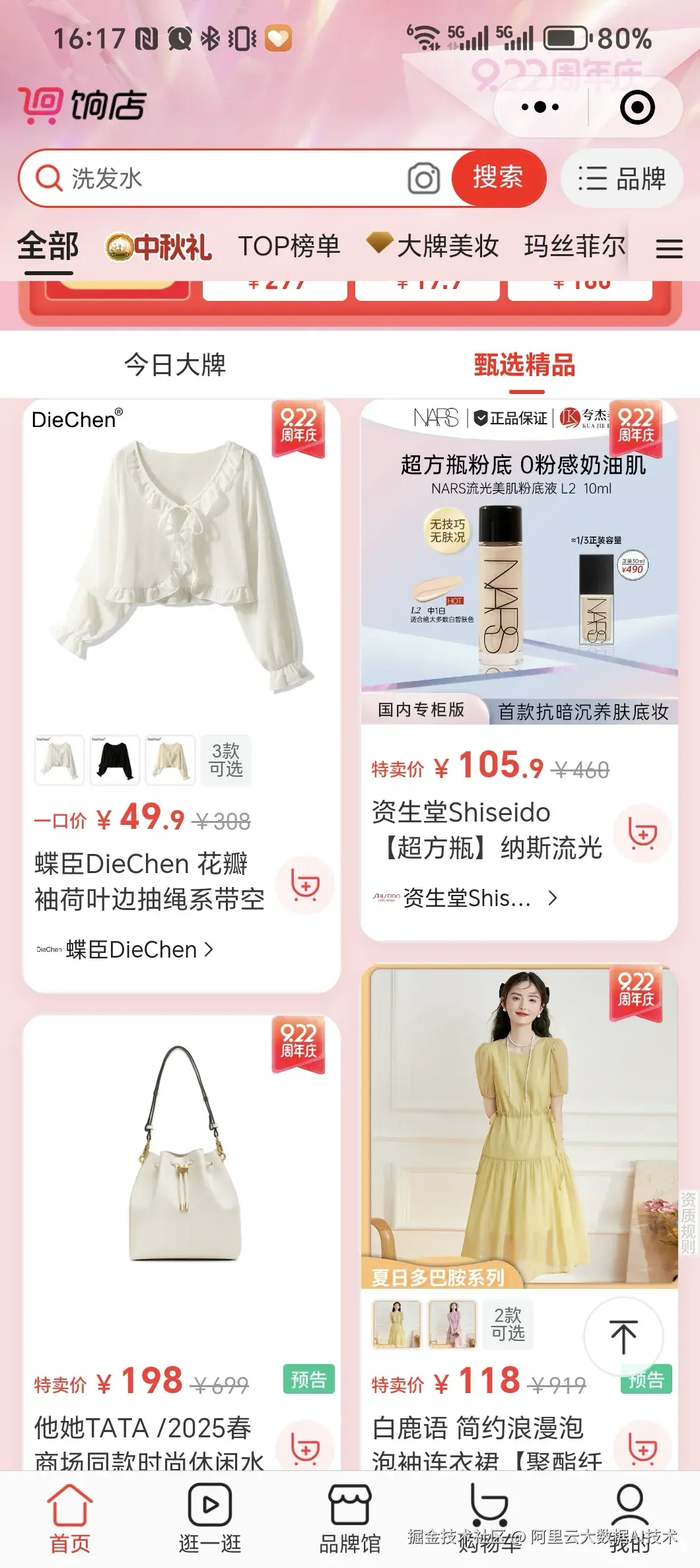The height and width of the screenshot is (1568, 700).
Task: Switch to the 今日大牌 section
Action: [x=175, y=365]
